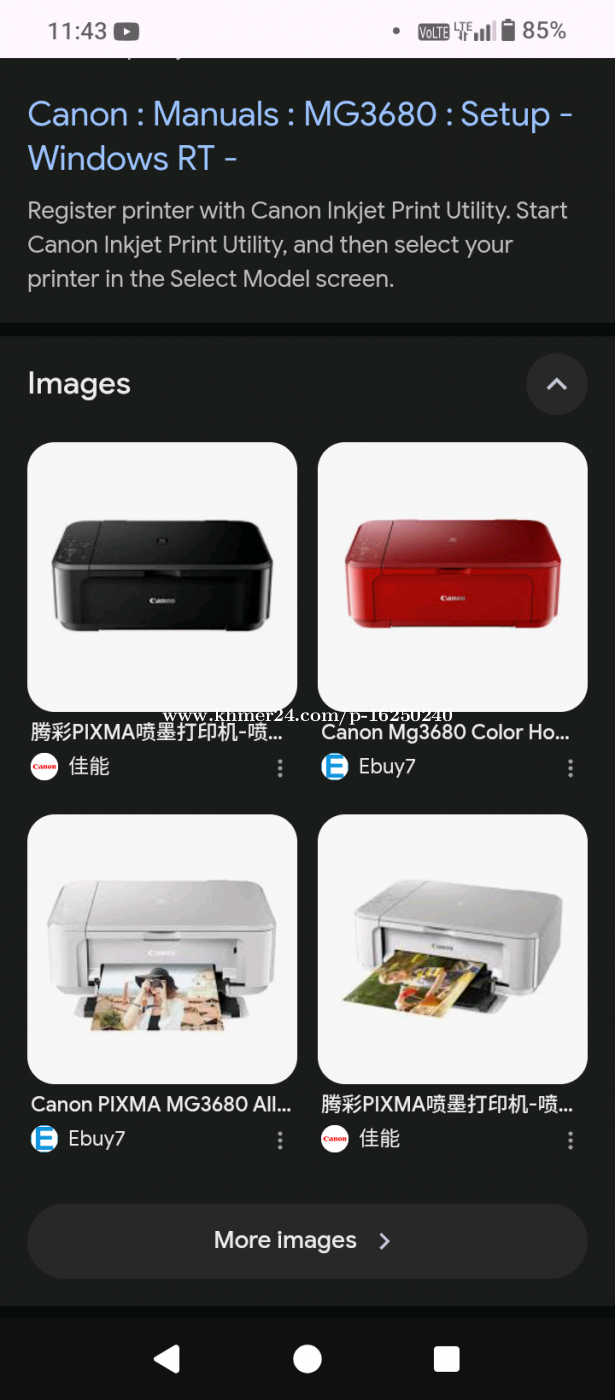Go to the home screen
Screen dimensions: 615x1400
coord(307,1358)
